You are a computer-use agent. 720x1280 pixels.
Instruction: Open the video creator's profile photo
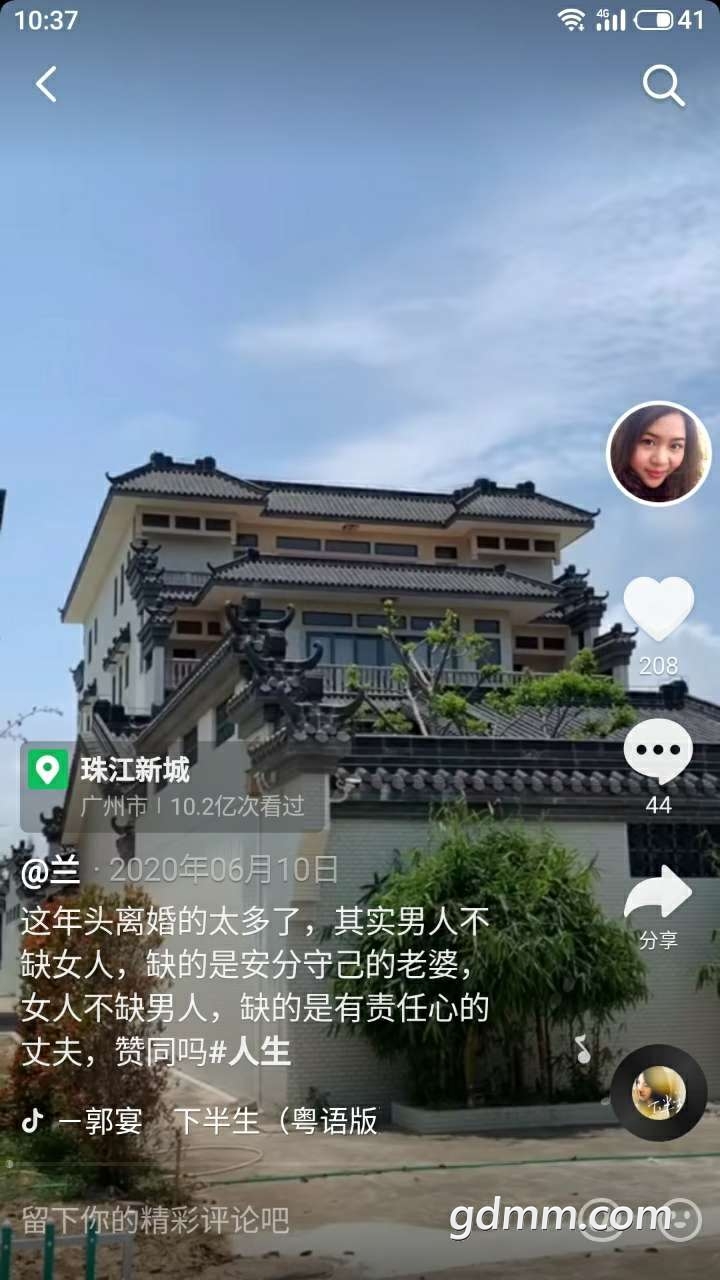pos(659,454)
